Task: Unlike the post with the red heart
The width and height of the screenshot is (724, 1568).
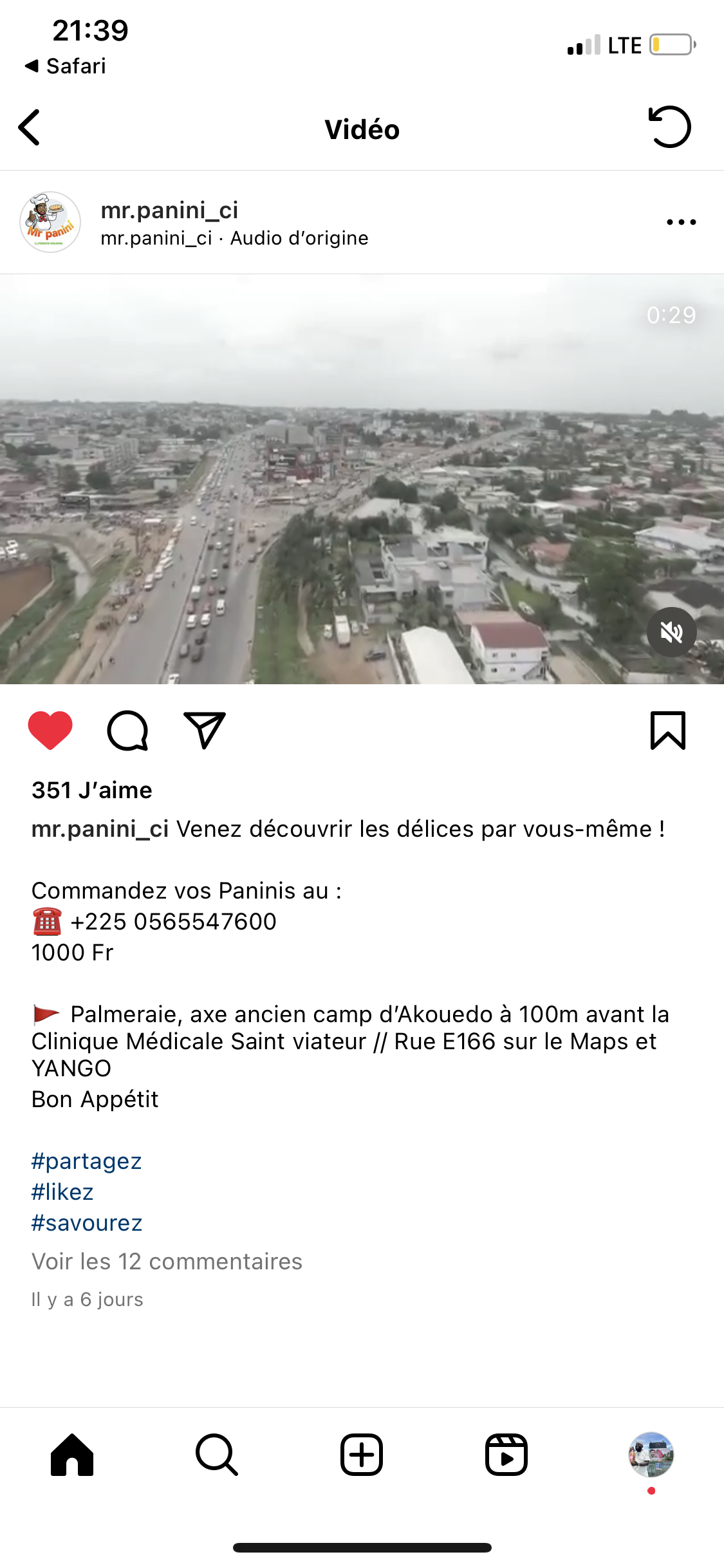Action: (x=50, y=730)
